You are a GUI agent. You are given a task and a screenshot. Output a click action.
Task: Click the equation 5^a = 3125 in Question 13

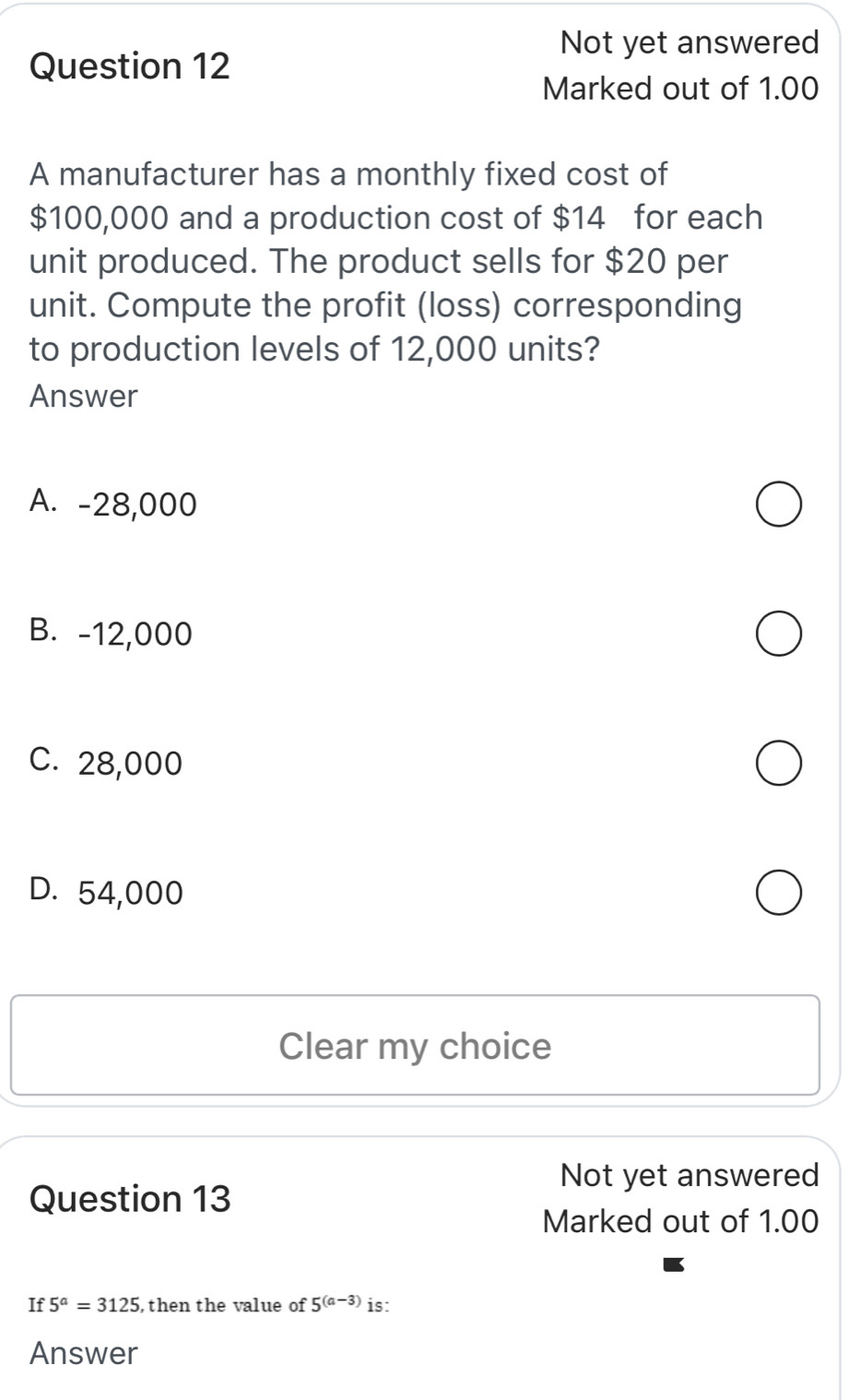[x=208, y=1304]
